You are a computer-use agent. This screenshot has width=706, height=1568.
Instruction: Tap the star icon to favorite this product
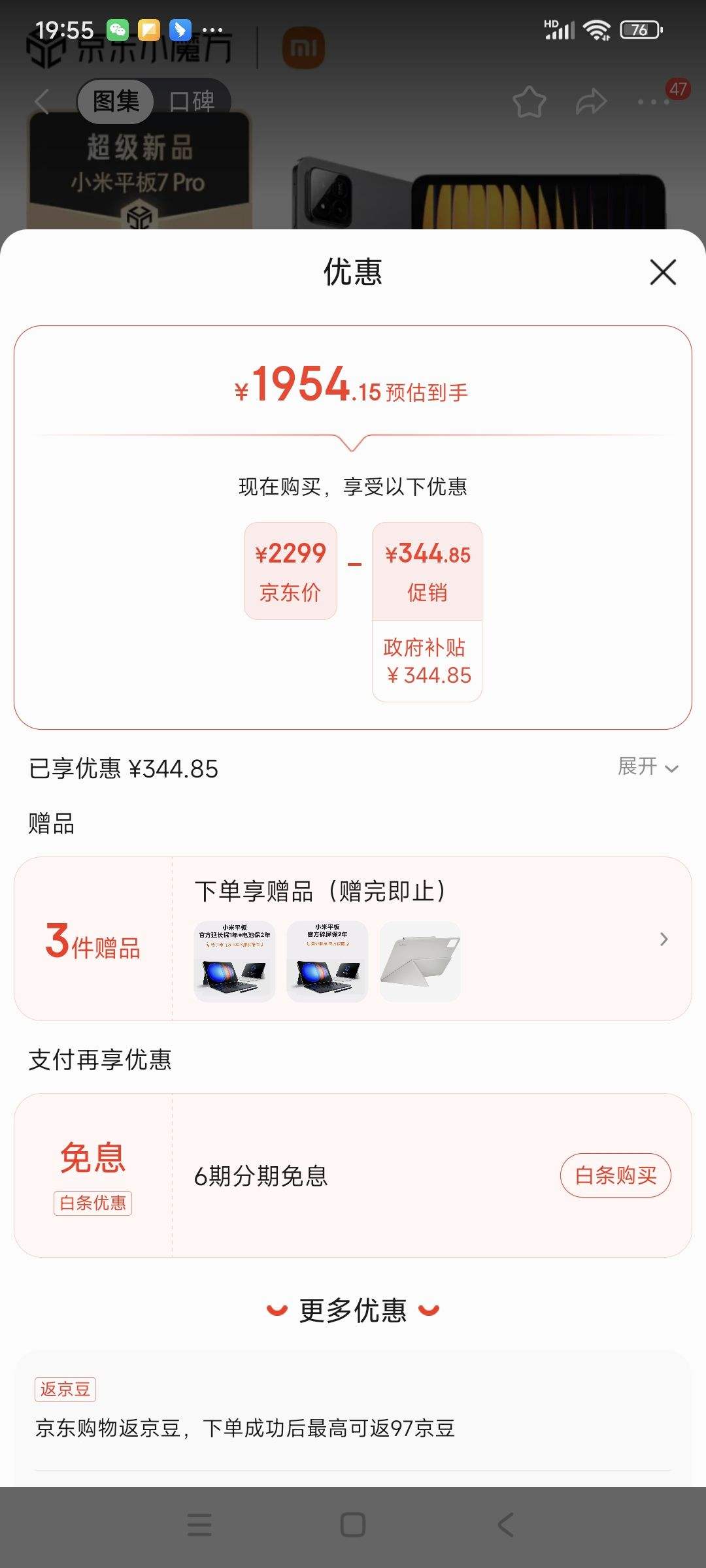pos(531,101)
